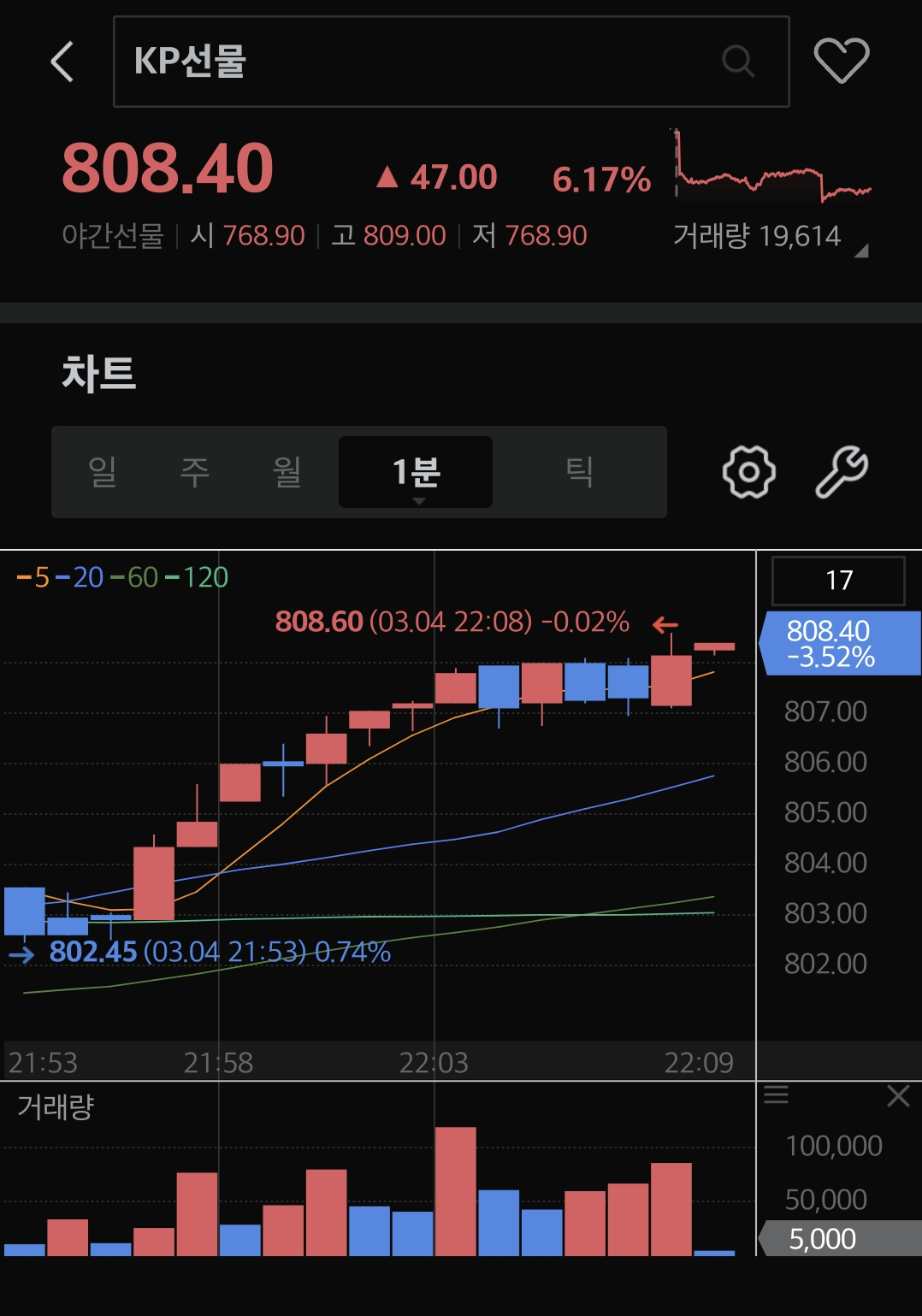Go back using the top-left arrow
This screenshot has width=922, height=1316.
(x=62, y=62)
